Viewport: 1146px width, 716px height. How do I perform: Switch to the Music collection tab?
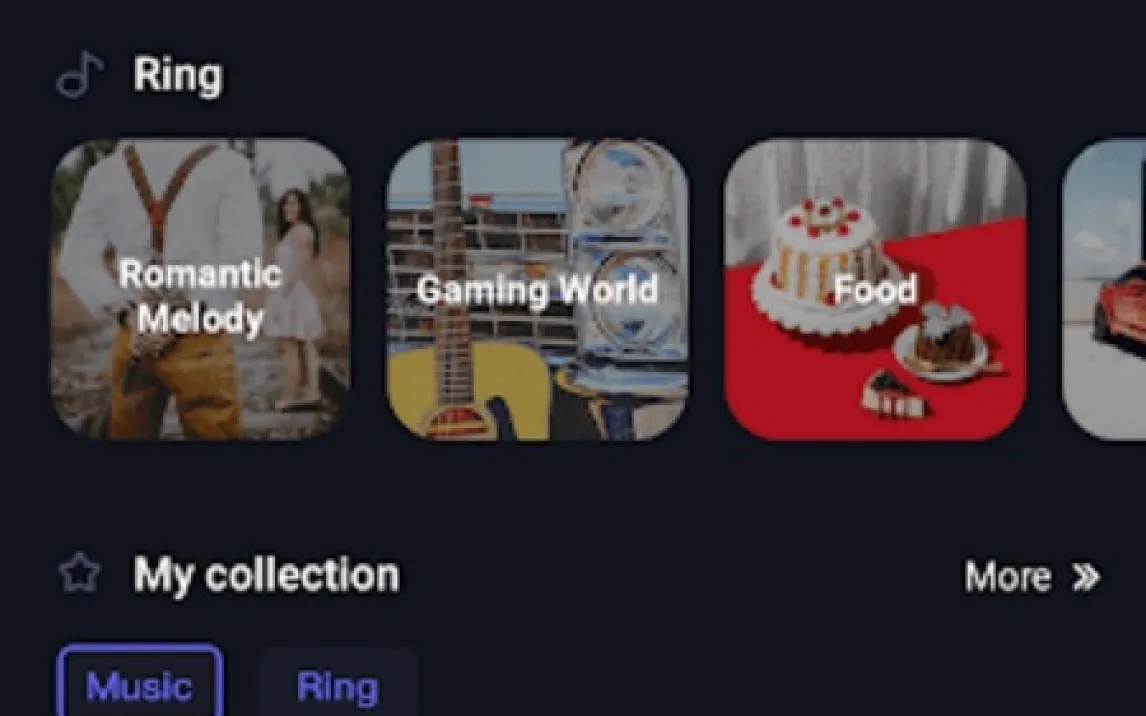[140, 685]
